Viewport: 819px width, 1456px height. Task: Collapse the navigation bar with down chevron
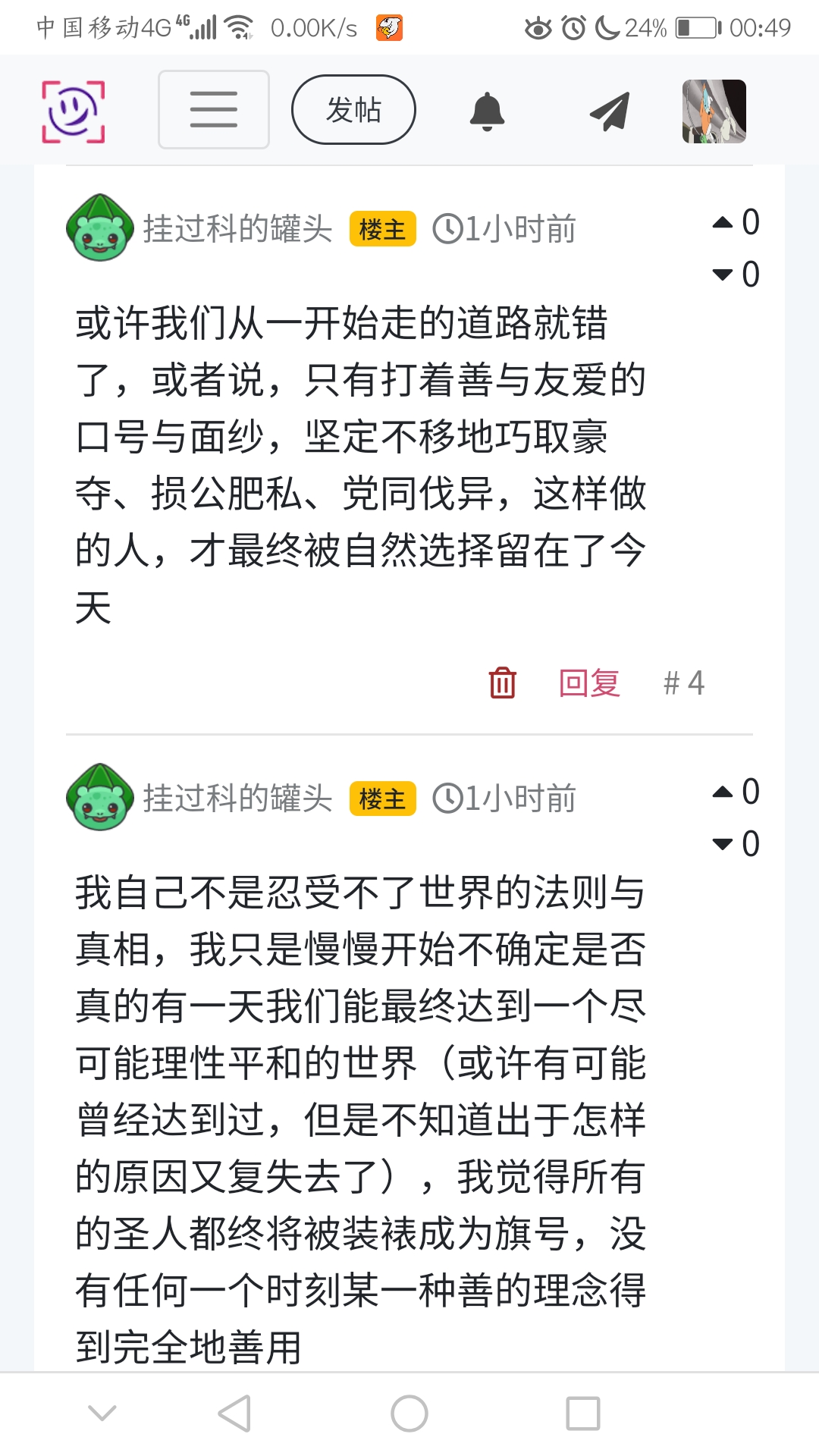(x=102, y=1414)
